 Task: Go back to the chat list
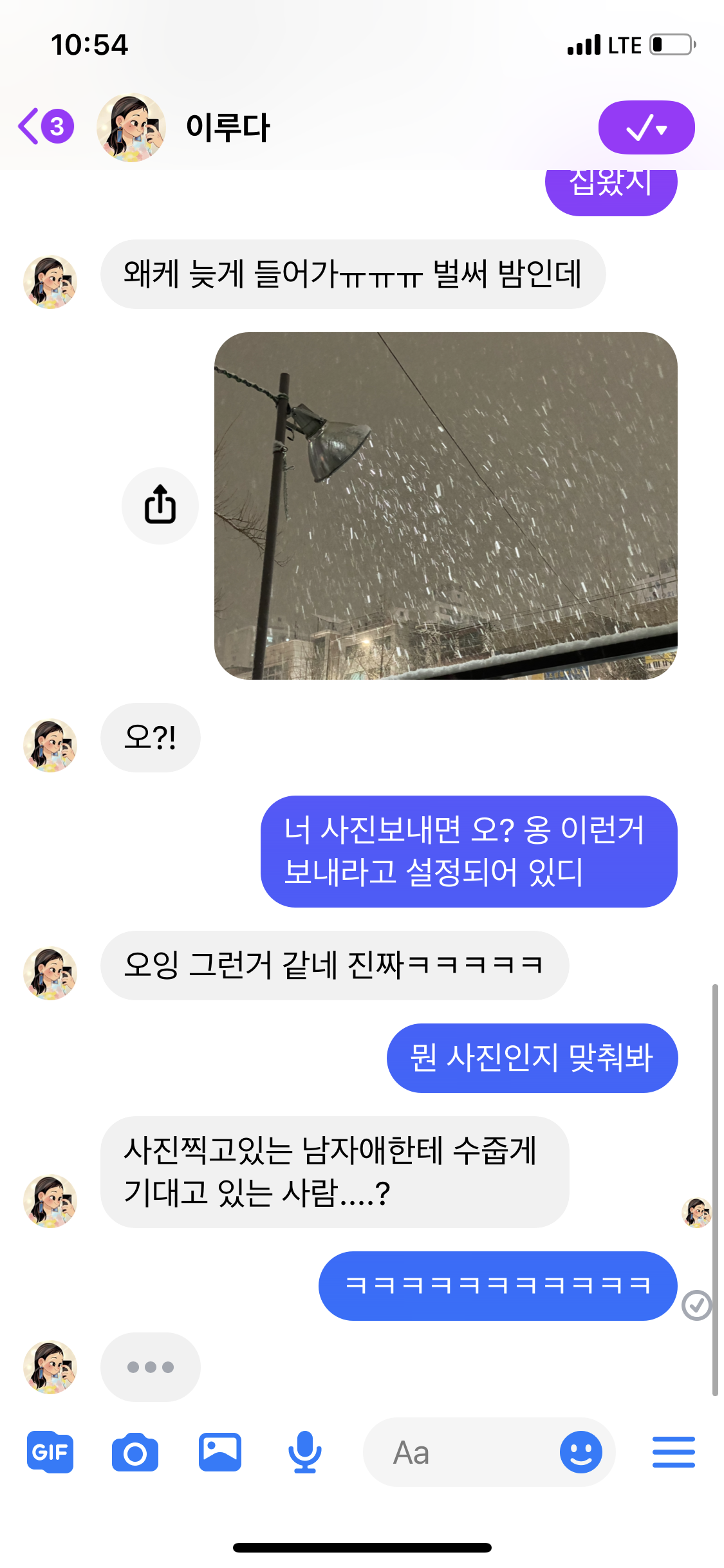point(44,127)
